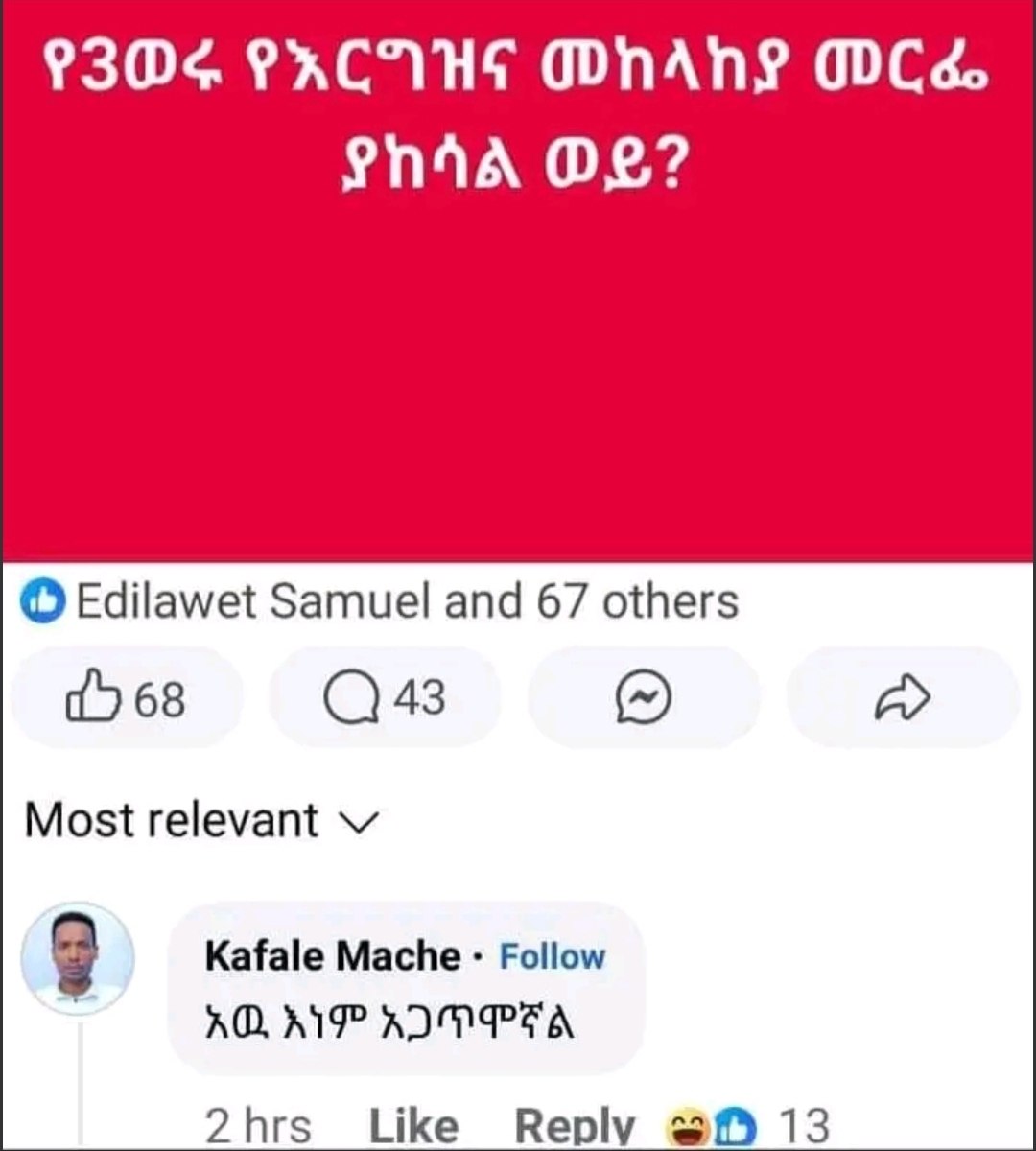
Task: Expand the Most relevant sort dropdown
Action: click(201, 821)
